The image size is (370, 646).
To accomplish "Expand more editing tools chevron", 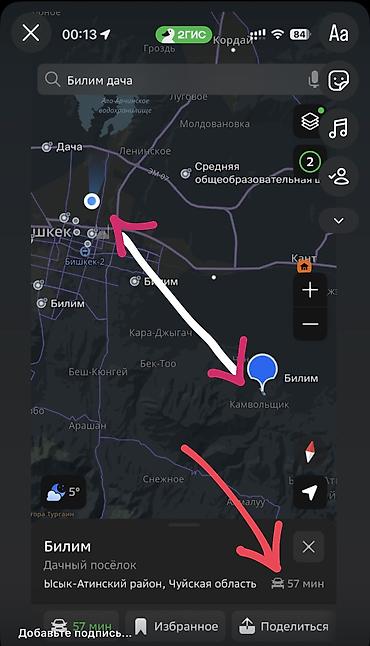I will click(x=339, y=221).
